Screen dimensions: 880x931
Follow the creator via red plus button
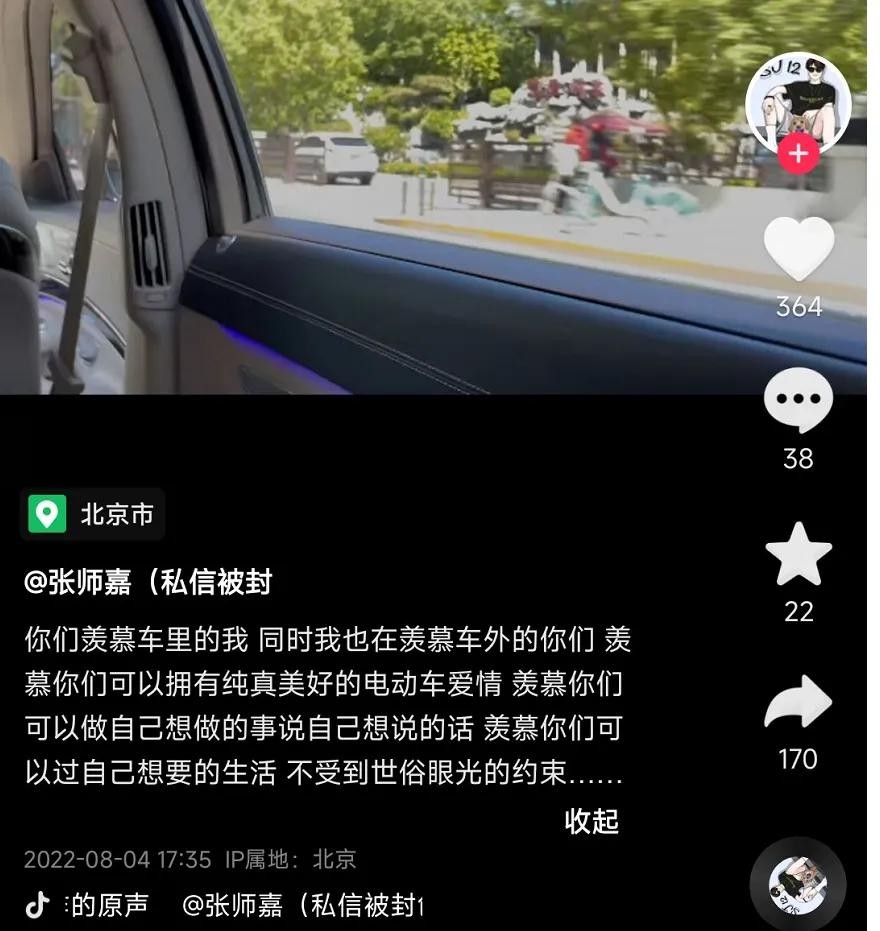click(x=798, y=155)
